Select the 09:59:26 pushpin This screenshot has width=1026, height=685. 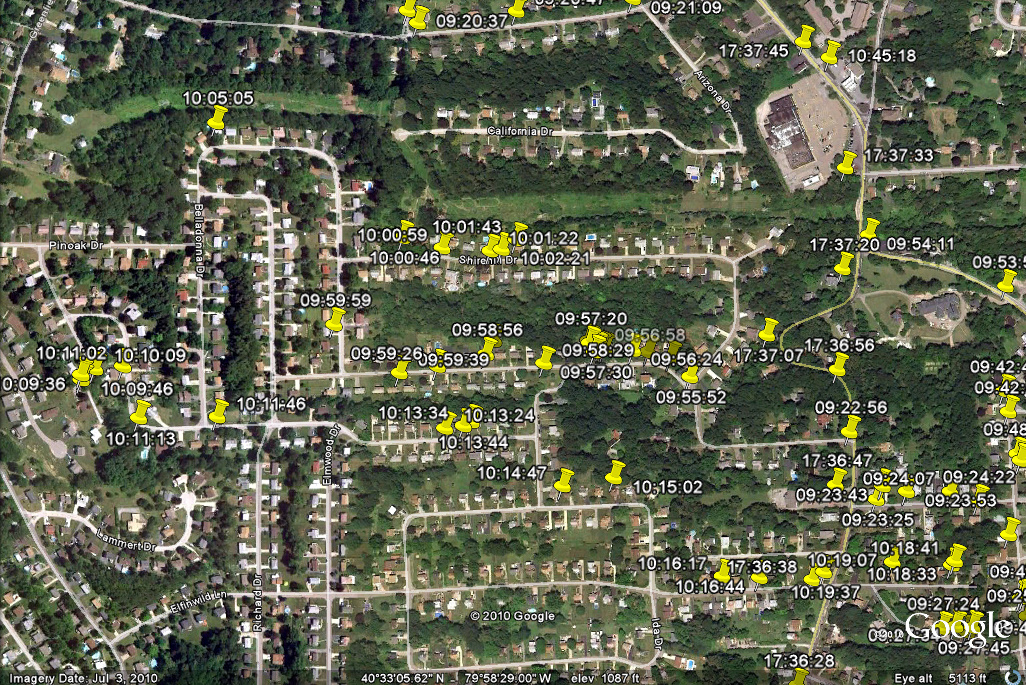point(401,372)
